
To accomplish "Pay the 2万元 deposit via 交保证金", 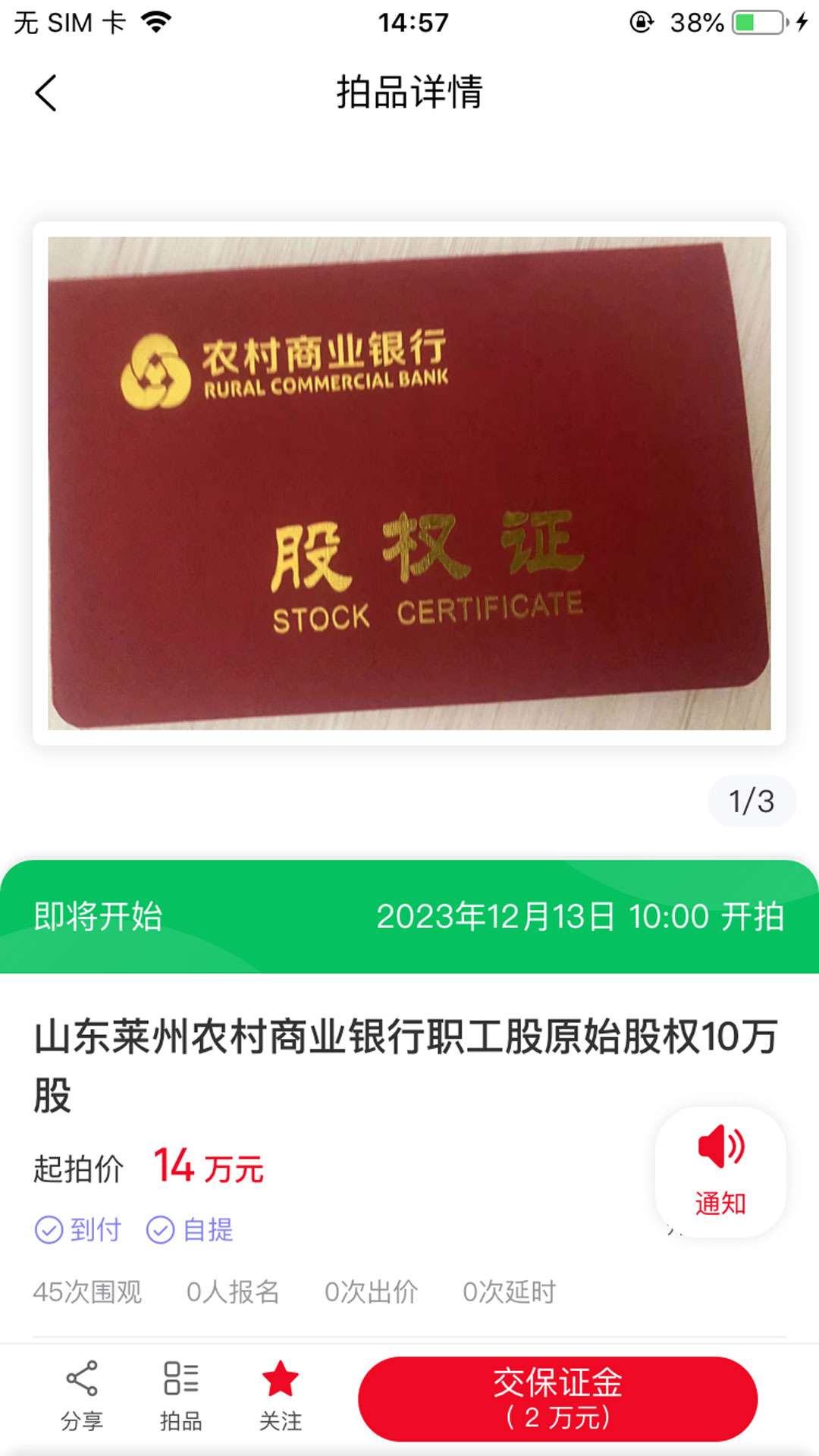I will pyautogui.click(x=557, y=1398).
